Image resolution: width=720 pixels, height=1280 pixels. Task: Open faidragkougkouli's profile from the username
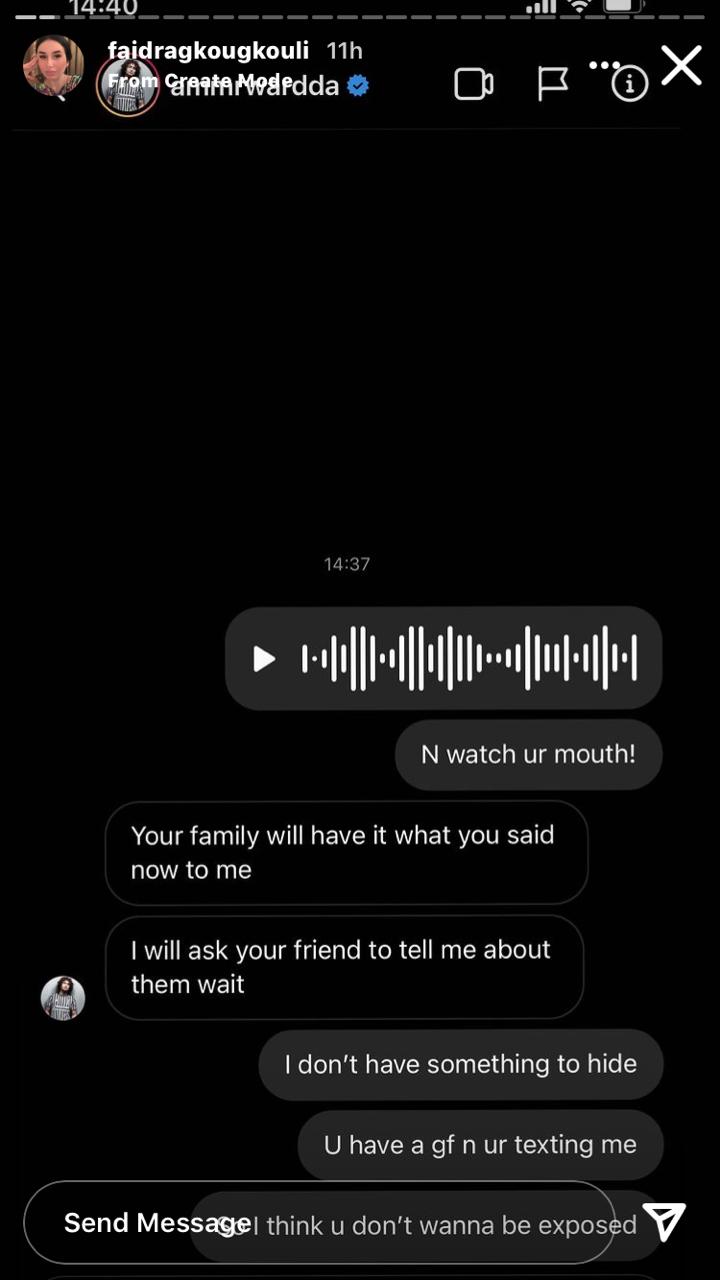click(208, 50)
